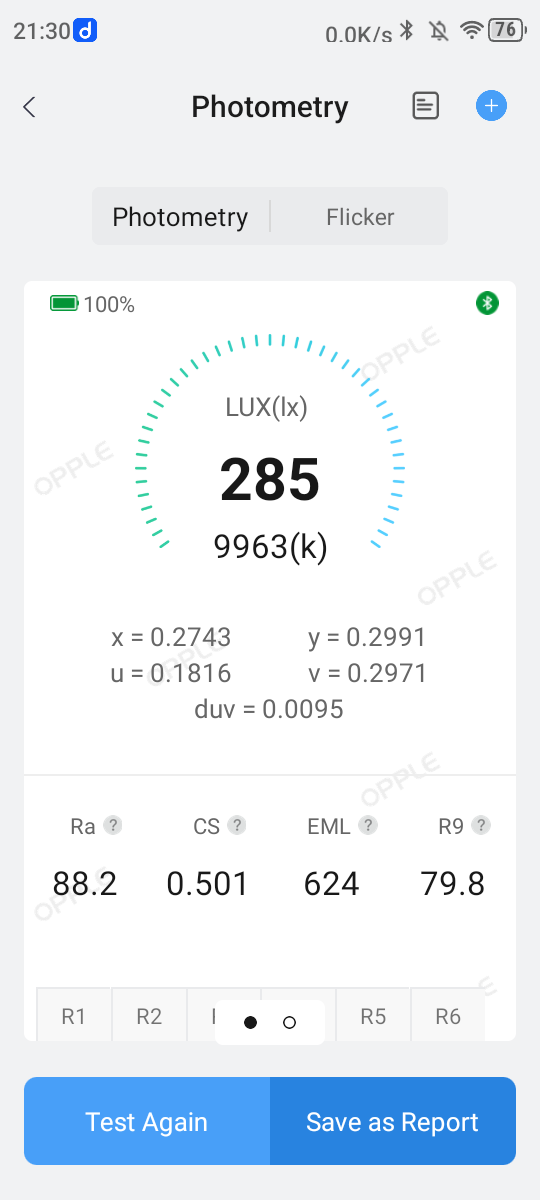Go to the second page dot
Viewport: 540px width, 1200px height.
(x=290, y=1022)
